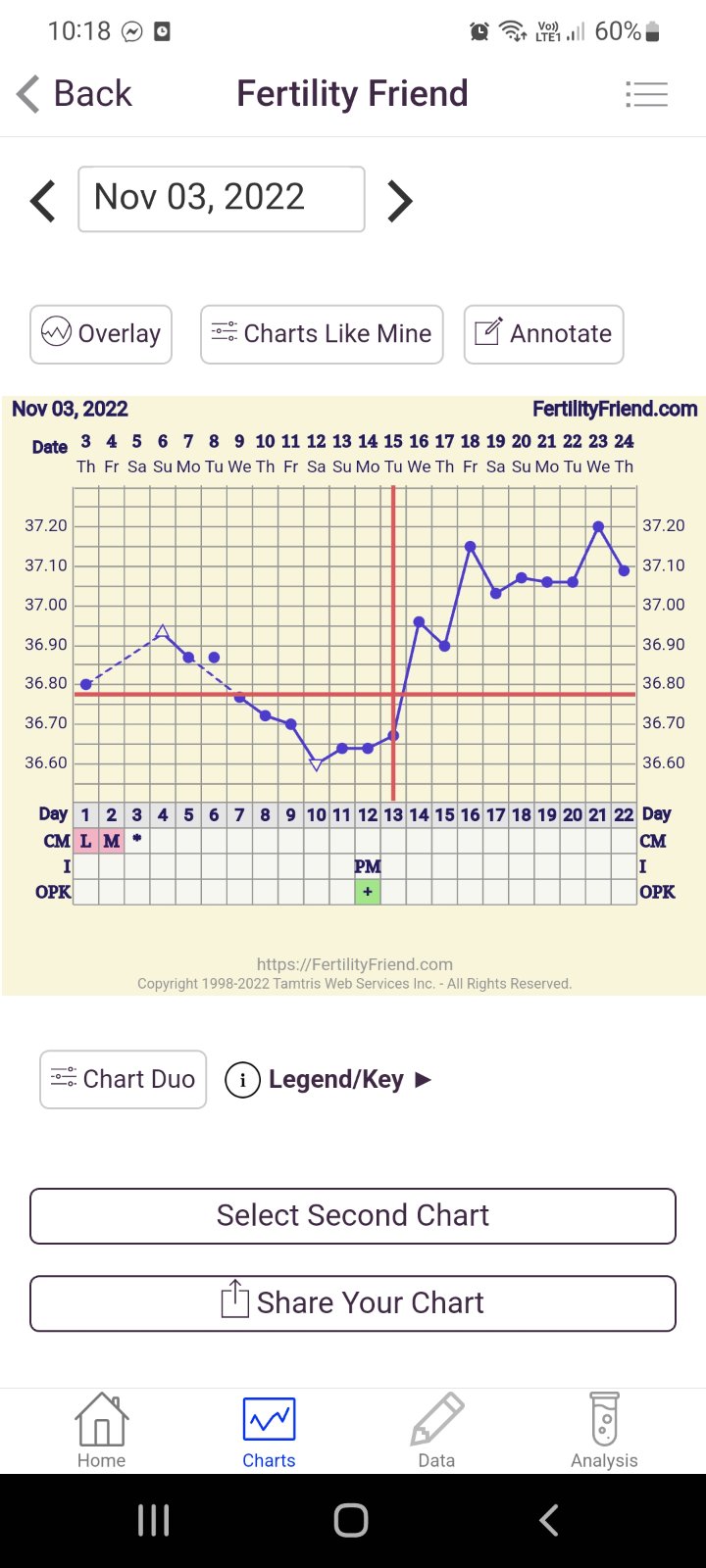This screenshot has height=1568, width=706.
Task: Open the Overlay option
Action: [x=101, y=334]
